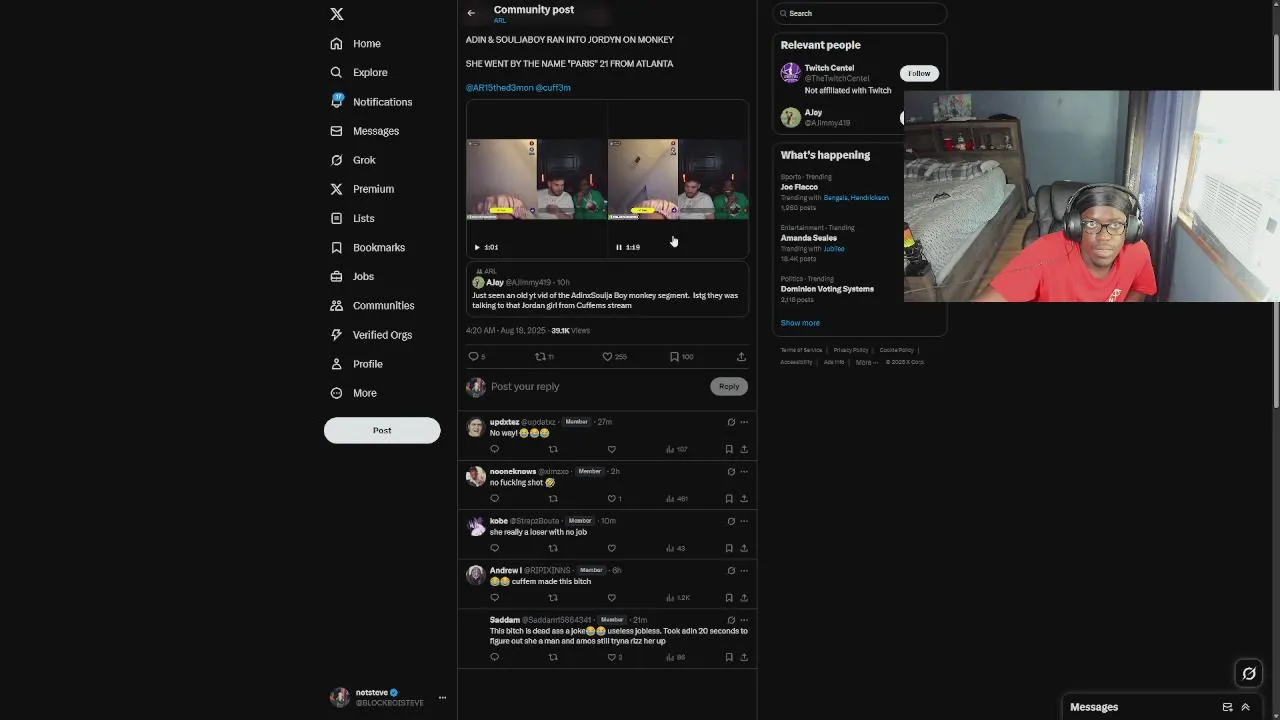Compose with the Post button
Viewport: 1280px width, 720px height.
click(382, 430)
